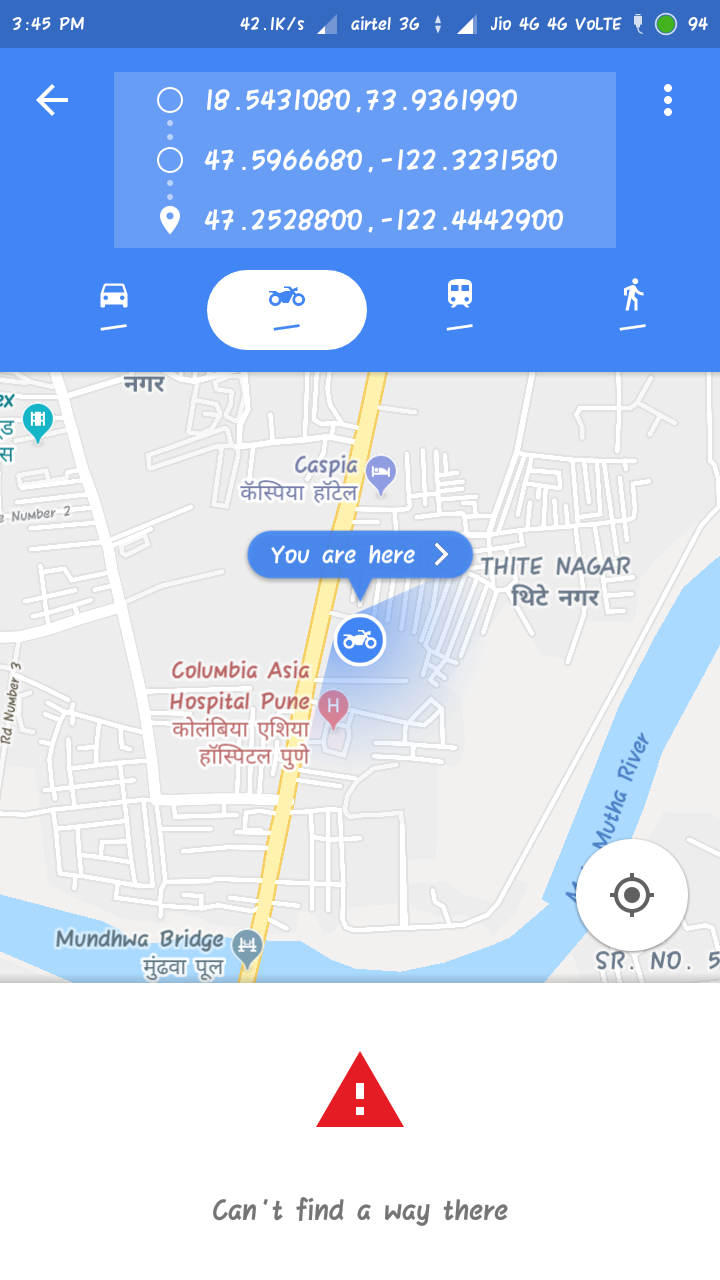720x1280 pixels.
Task: Go back using the top arrow
Action: (x=52, y=100)
